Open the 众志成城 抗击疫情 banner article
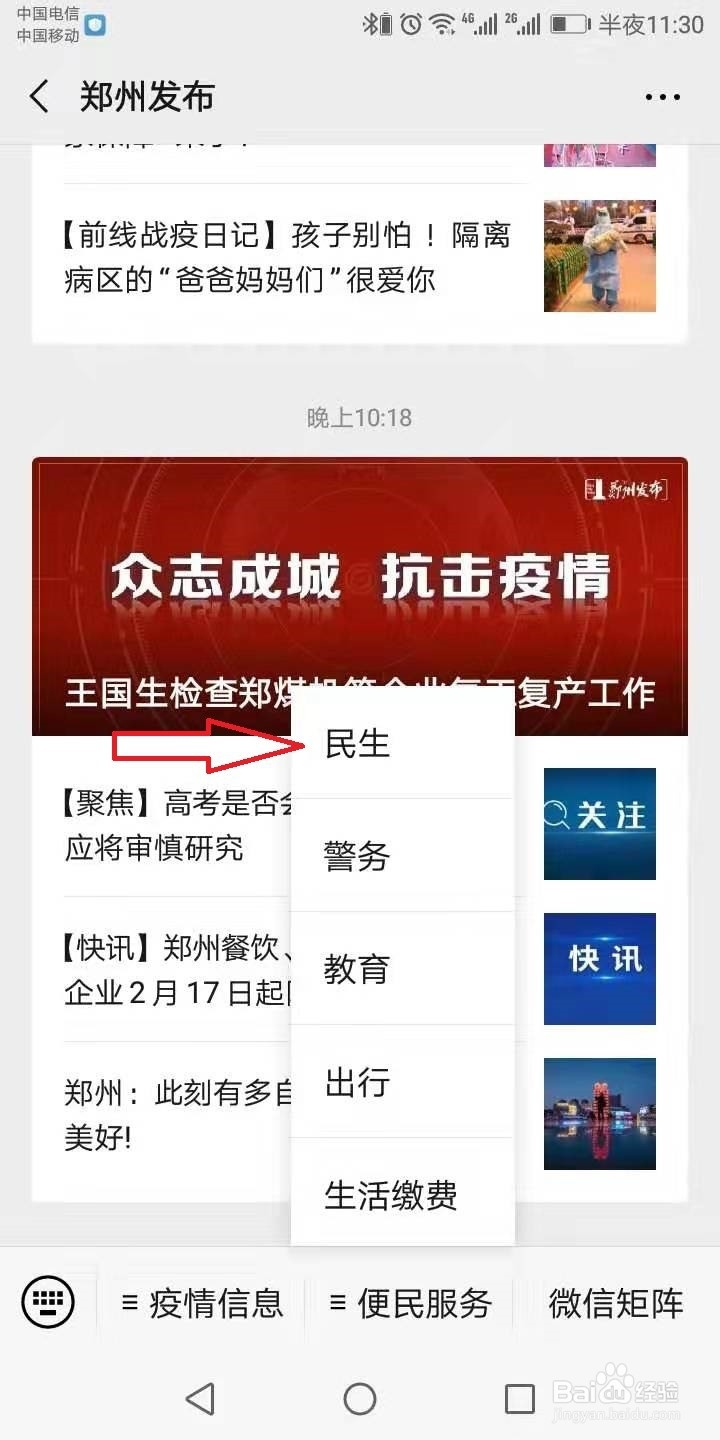This screenshot has width=720, height=1440. [x=360, y=580]
